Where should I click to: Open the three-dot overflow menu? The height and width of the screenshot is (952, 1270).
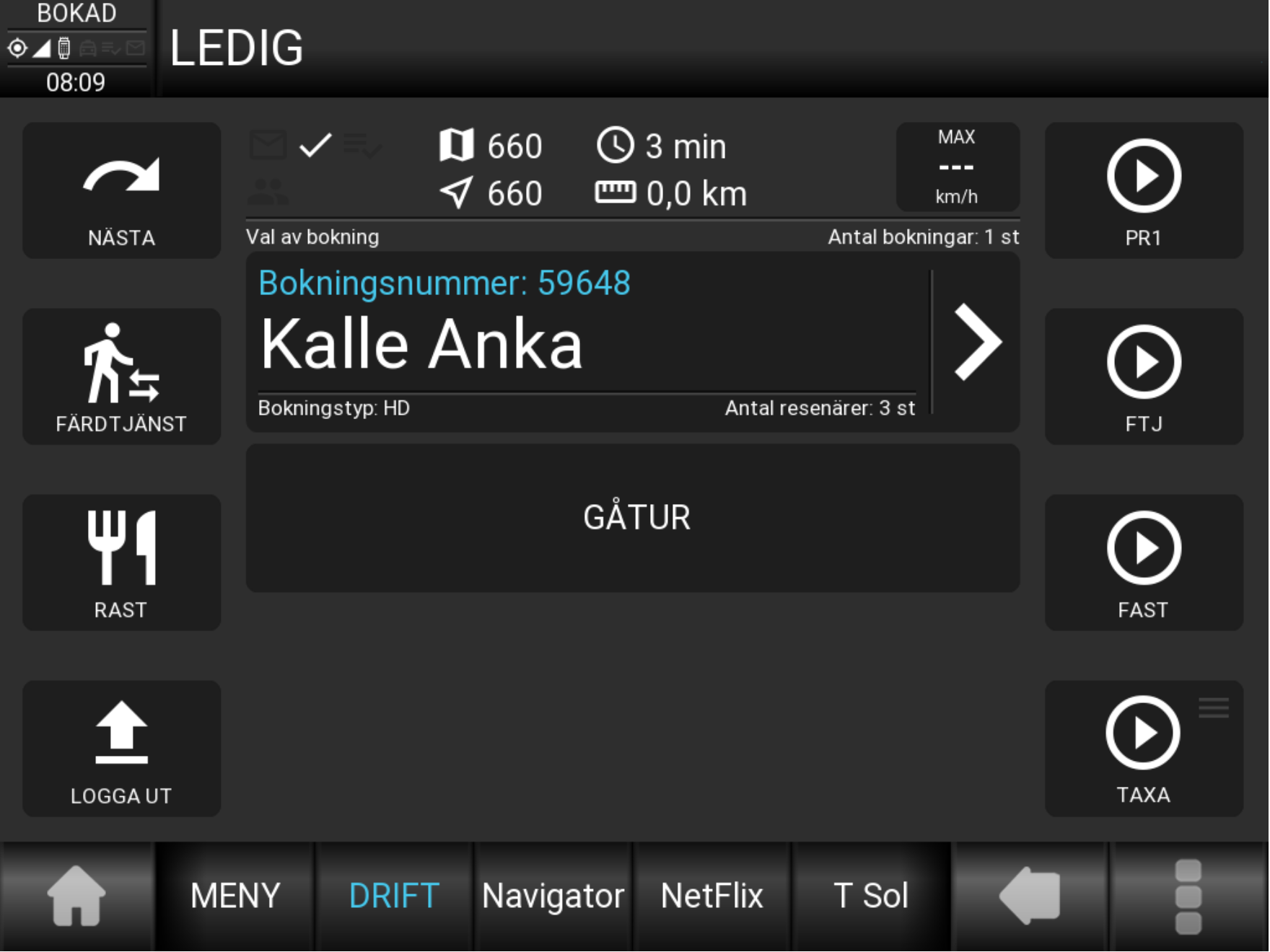(x=1188, y=896)
